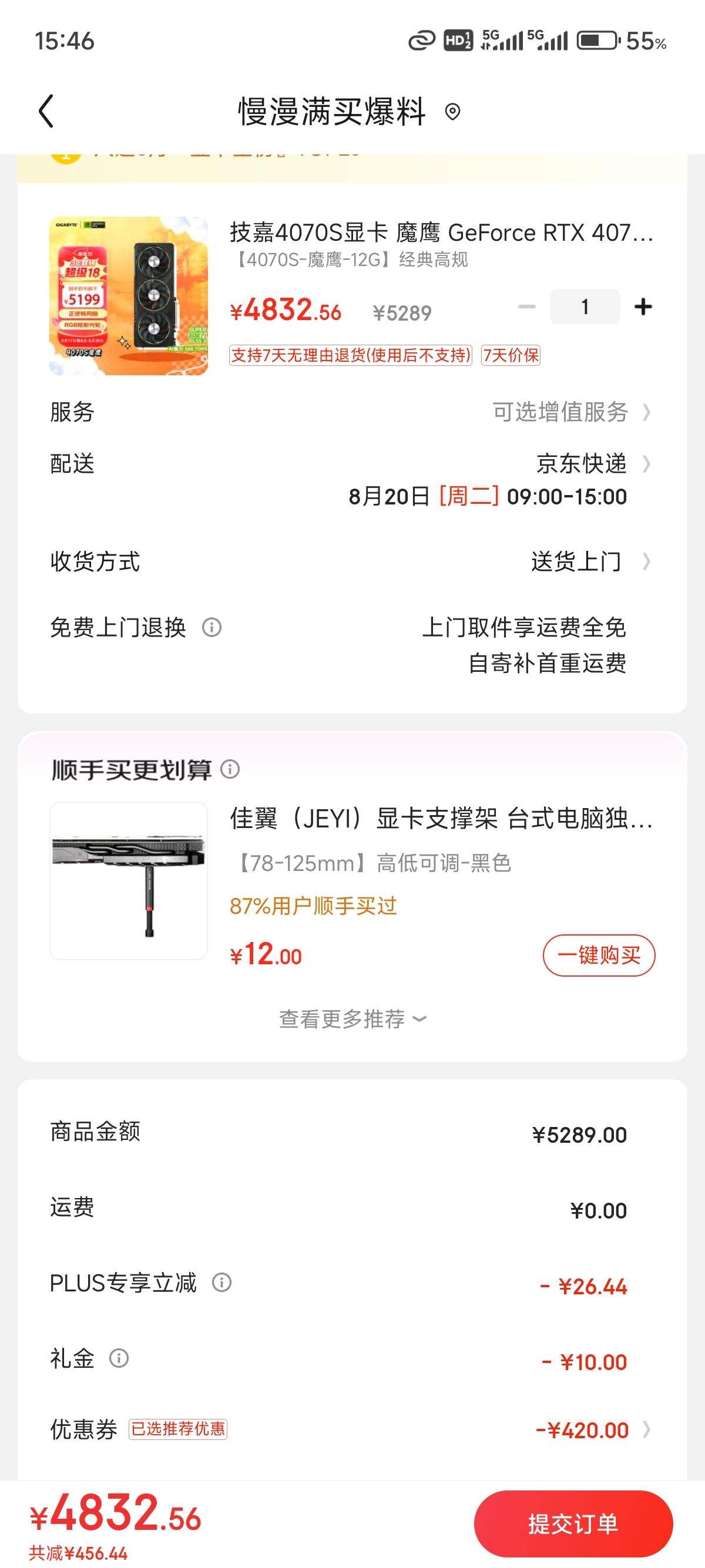Open 收货方式 送货上门 row

coord(352,561)
